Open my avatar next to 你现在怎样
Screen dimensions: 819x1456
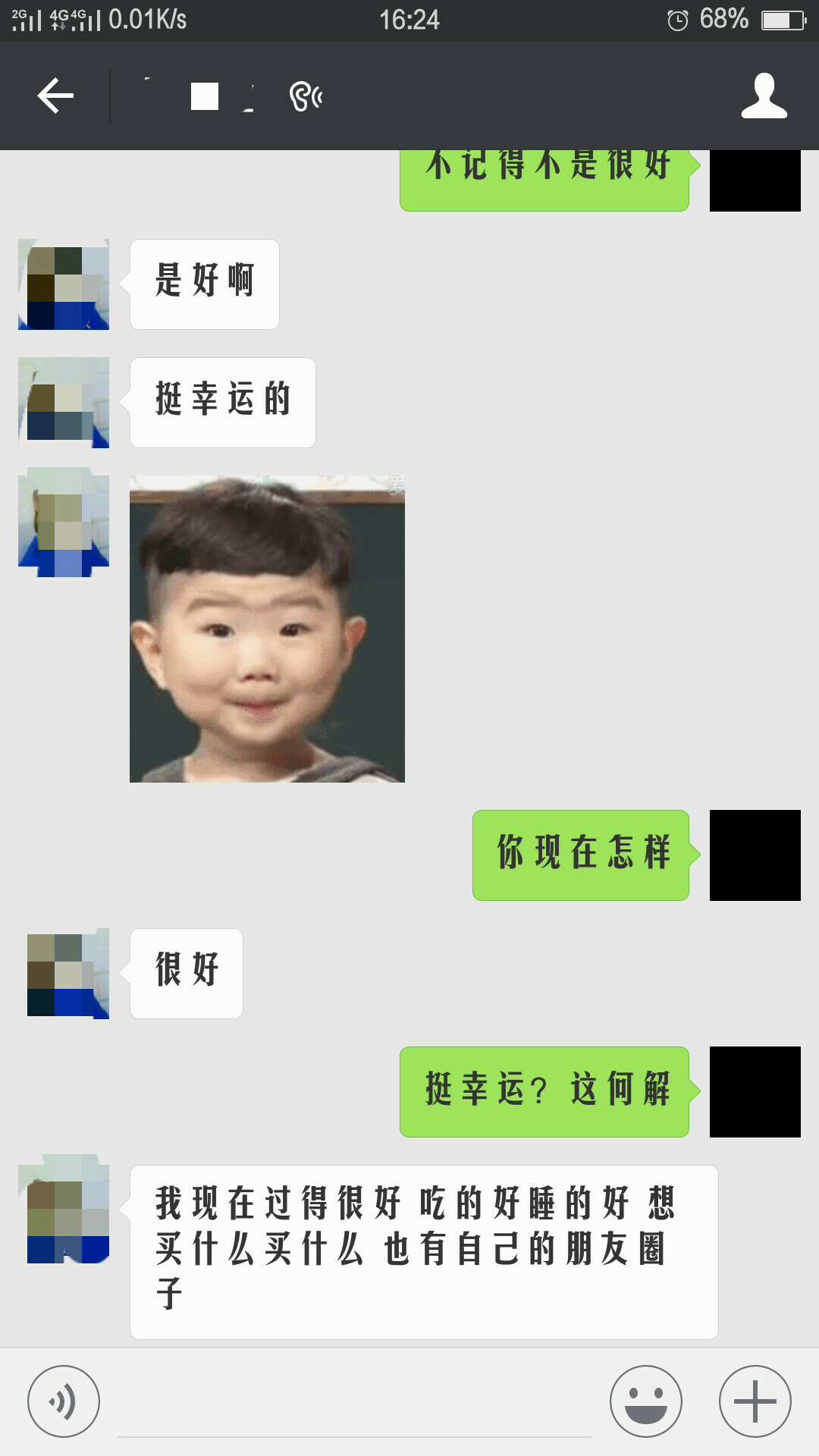coord(755,855)
